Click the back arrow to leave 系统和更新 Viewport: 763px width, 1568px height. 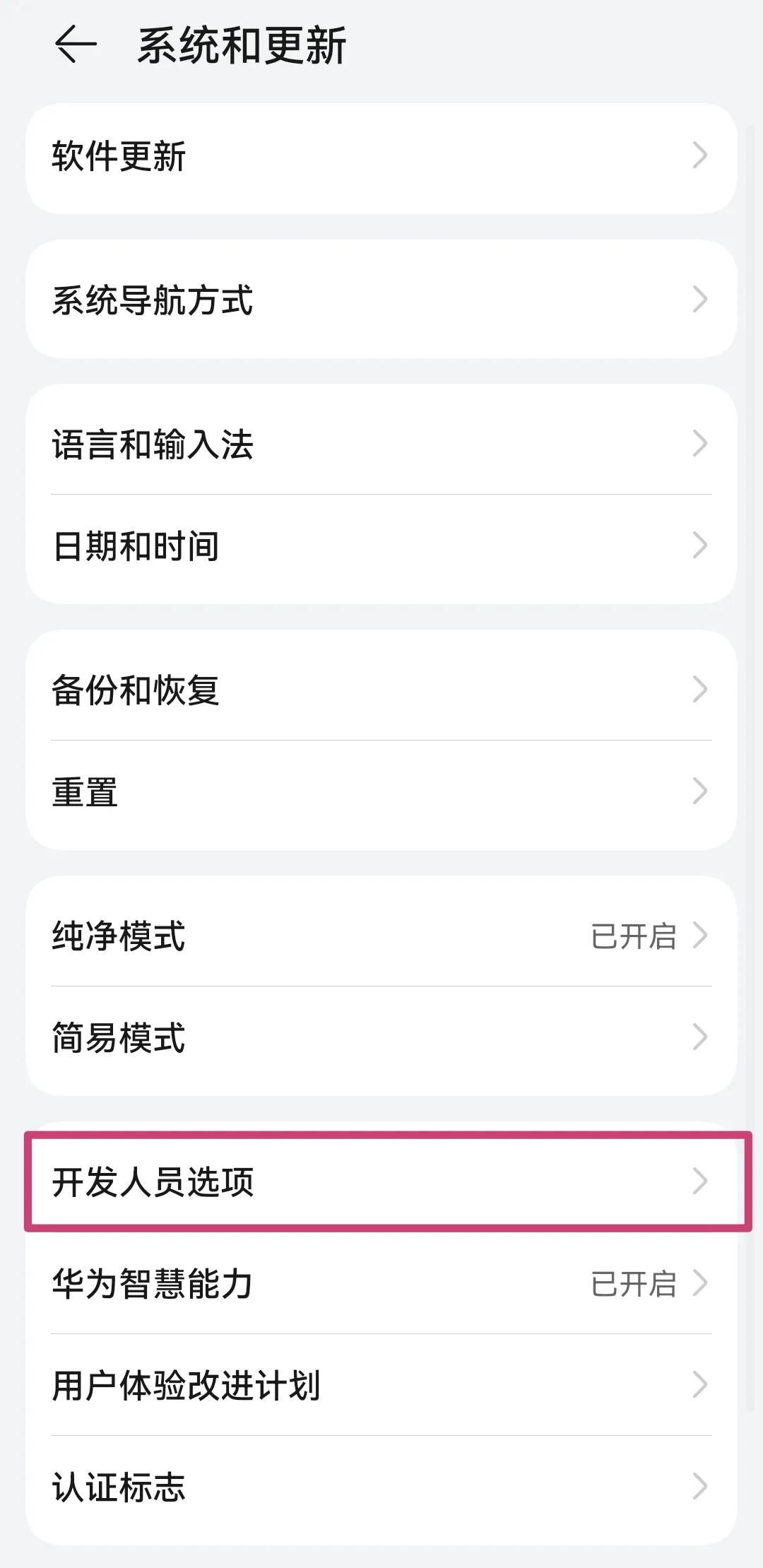coord(74,46)
